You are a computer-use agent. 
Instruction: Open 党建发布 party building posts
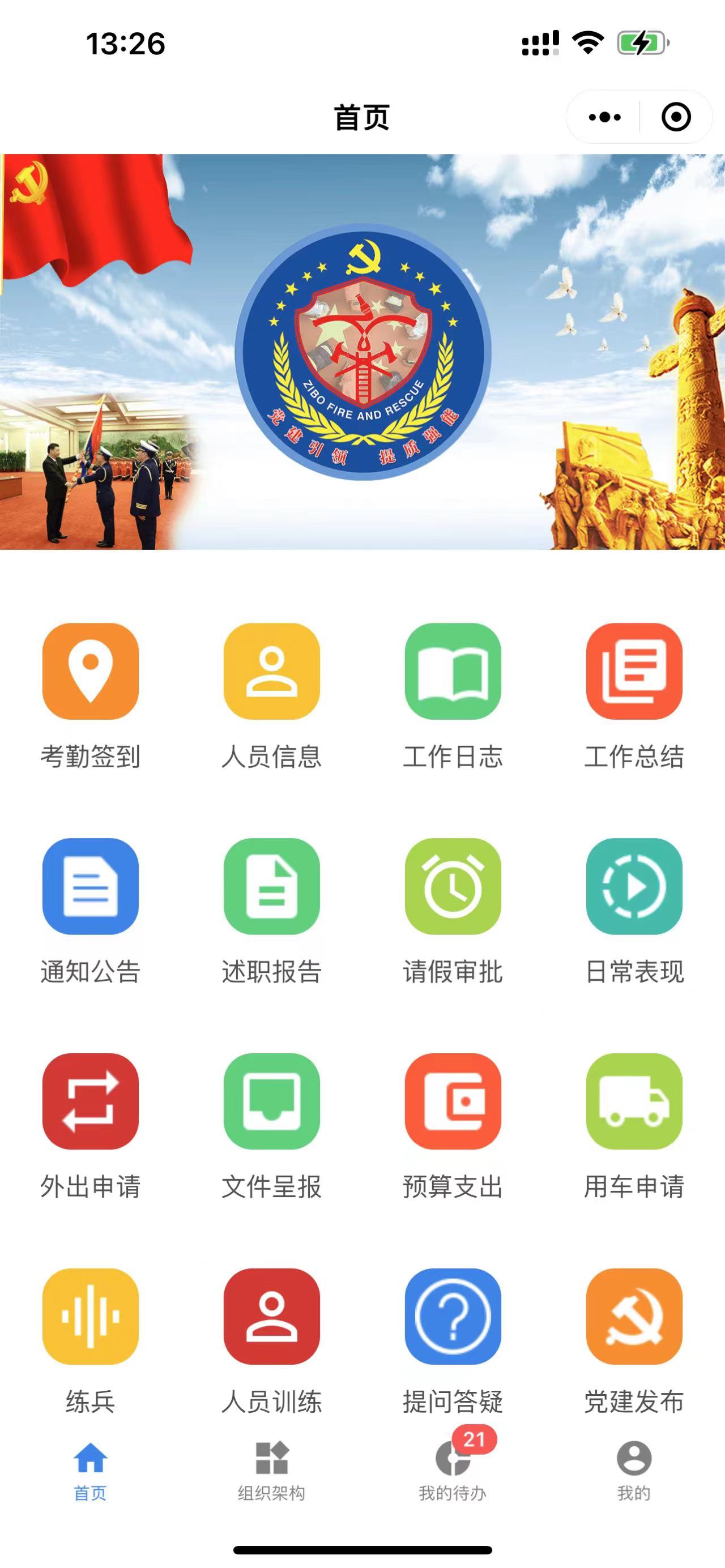coord(634,1316)
